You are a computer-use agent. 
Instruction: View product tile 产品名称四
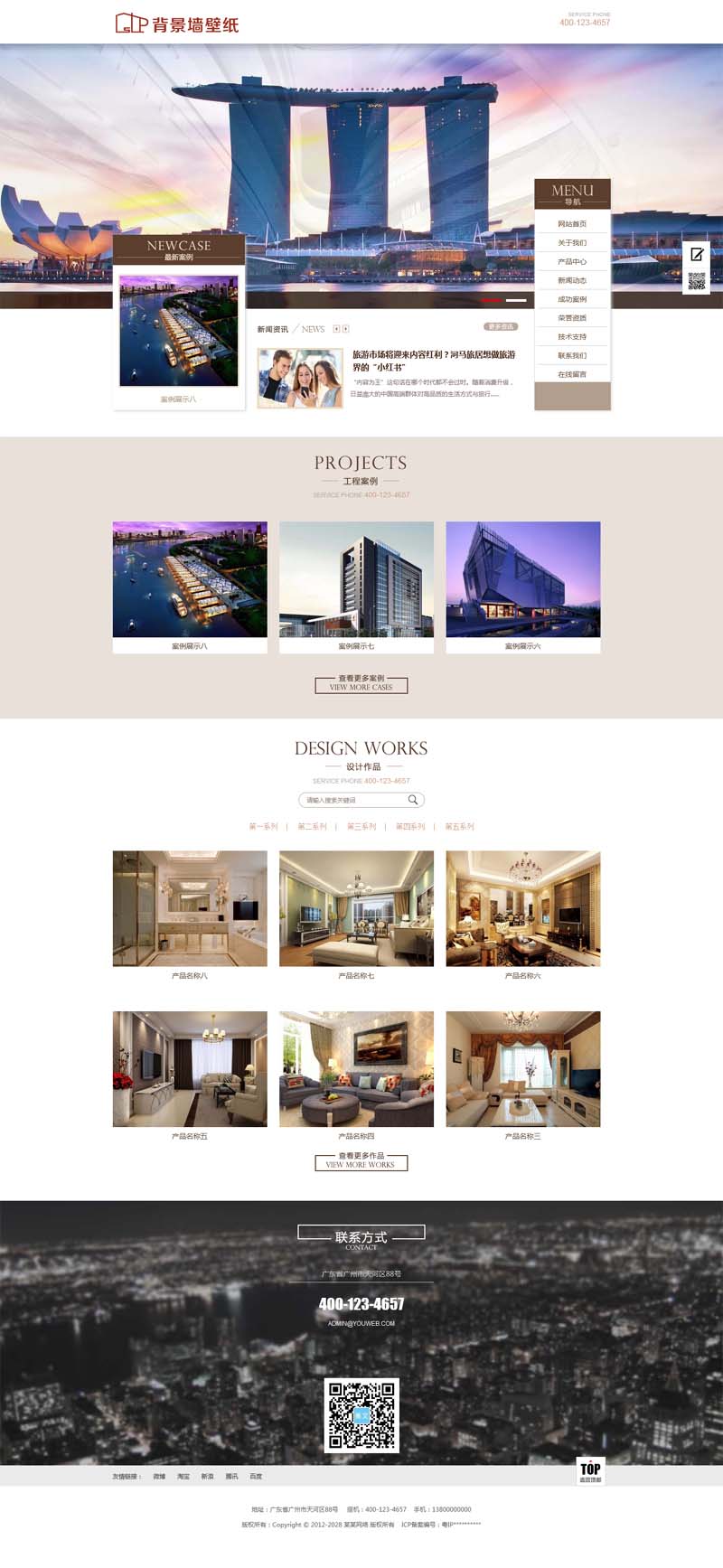tap(356, 1075)
